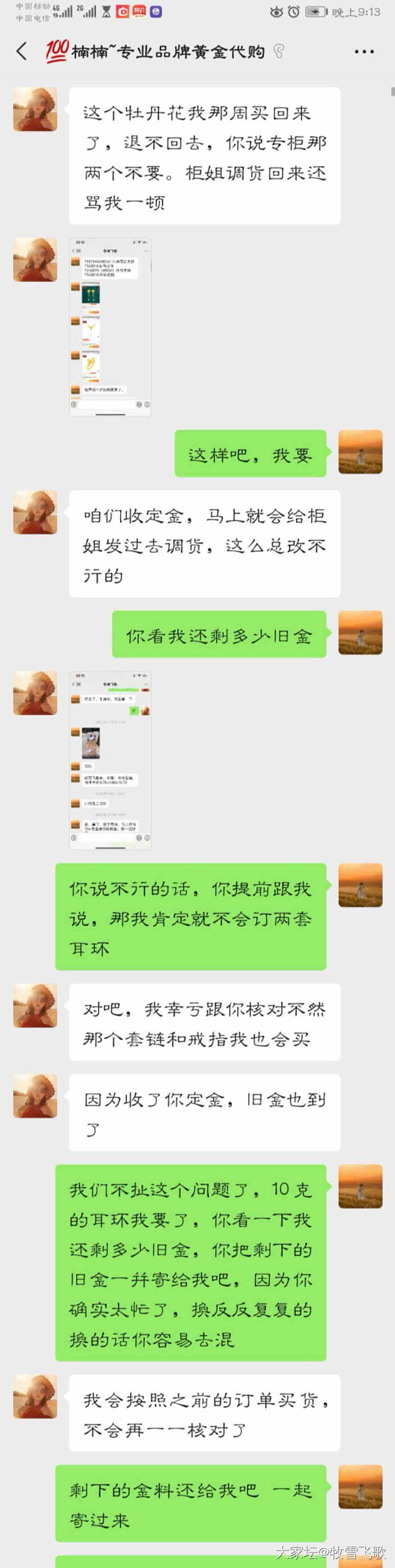Open contact avatar beside the 牡丹花 message
Screen dimensions: 395x1568
(35, 109)
